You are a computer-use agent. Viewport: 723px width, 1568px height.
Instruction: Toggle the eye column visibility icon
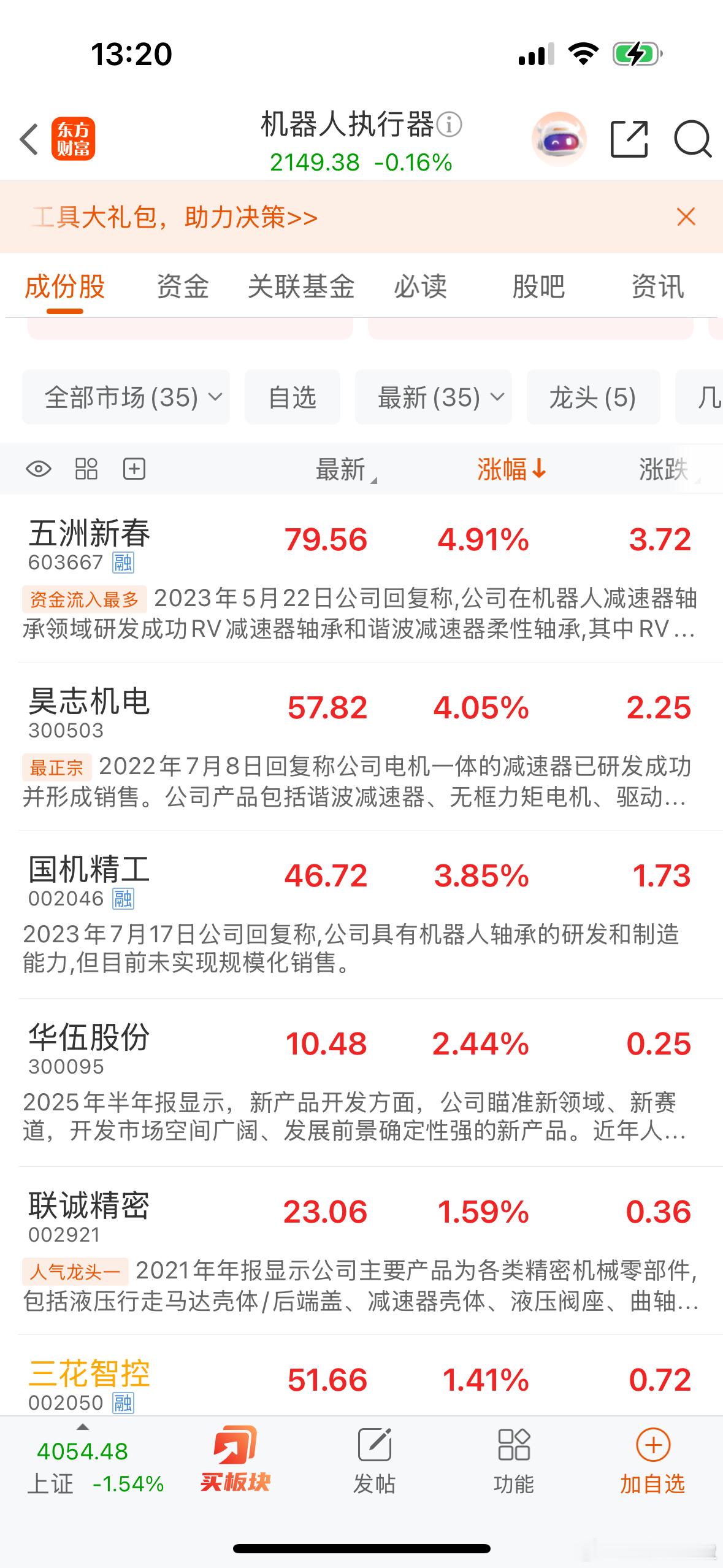tap(38, 469)
